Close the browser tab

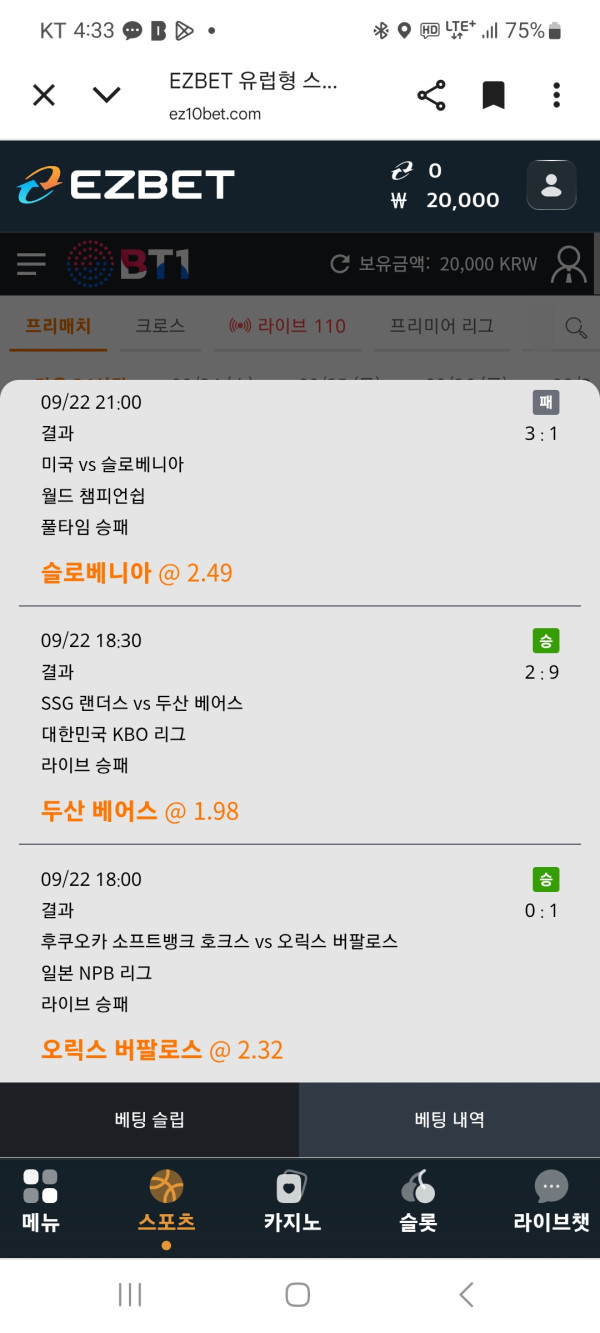click(44, 95)
